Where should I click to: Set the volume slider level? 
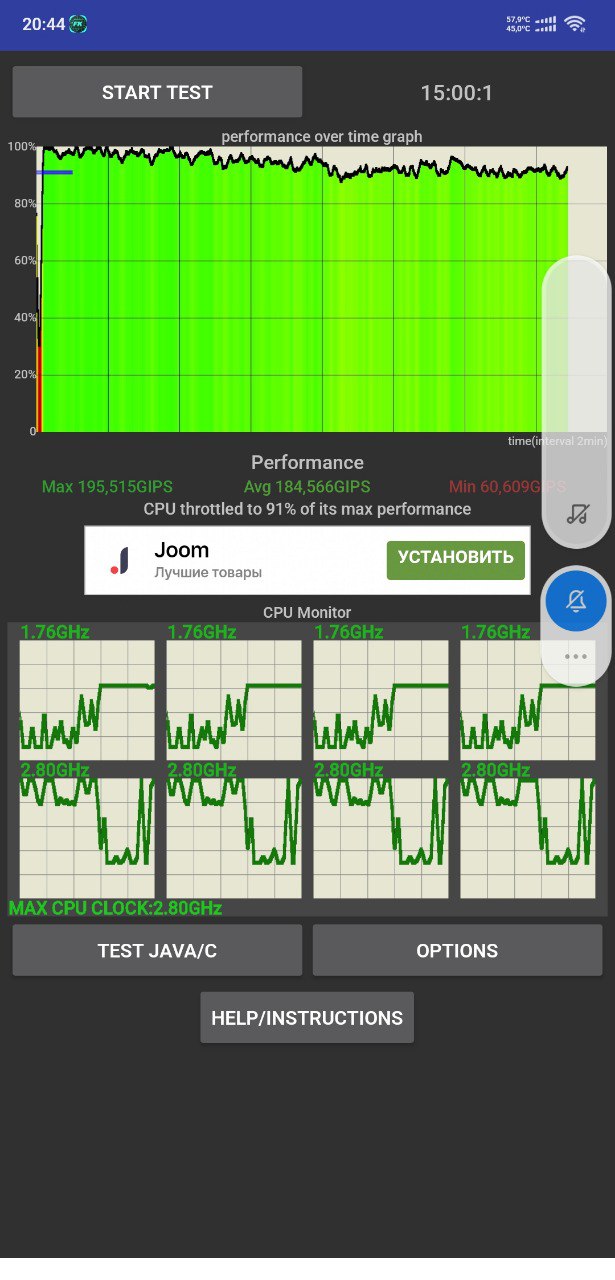(577, 400)
